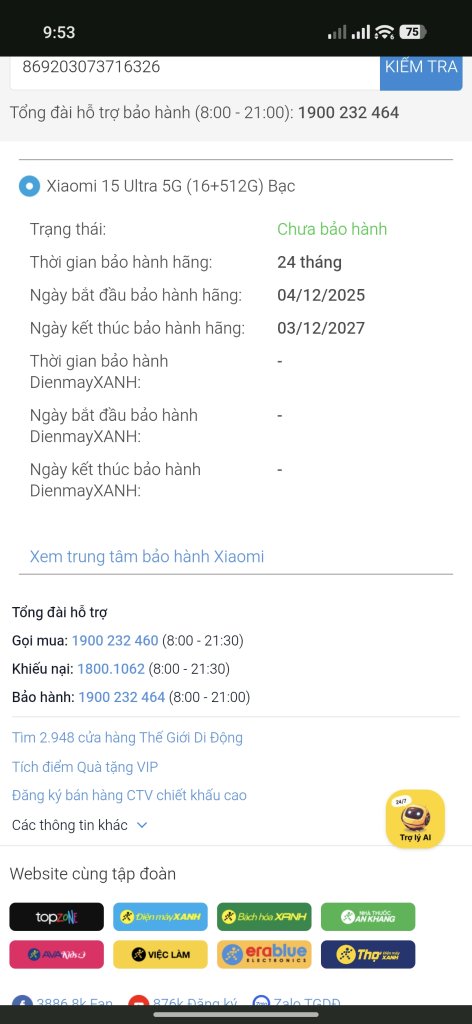The image size is (472, 1024).
Task: Visit the erablue electronics website
Action: point(264,954)
